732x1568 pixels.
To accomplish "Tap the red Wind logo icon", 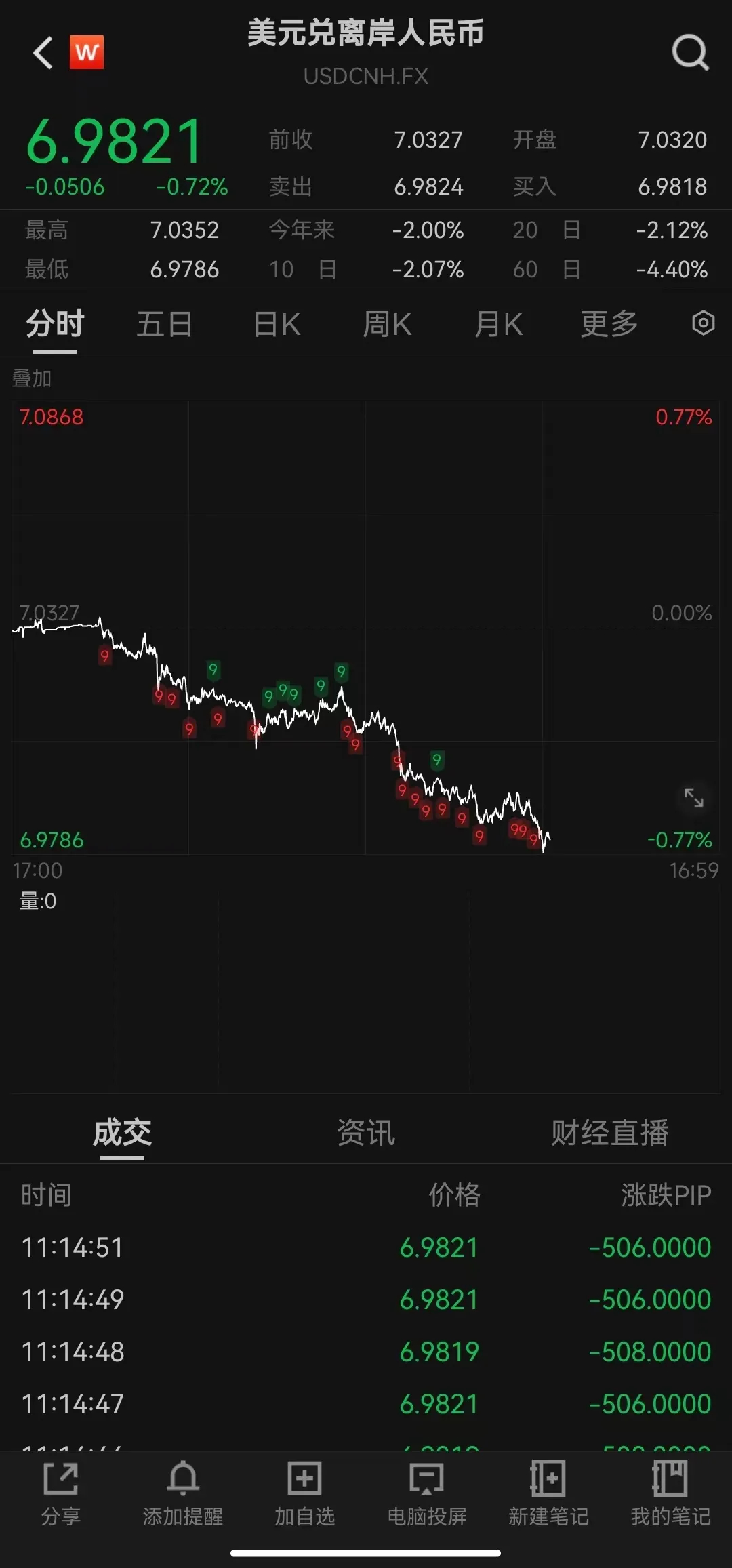I will [x=87, y=51].
